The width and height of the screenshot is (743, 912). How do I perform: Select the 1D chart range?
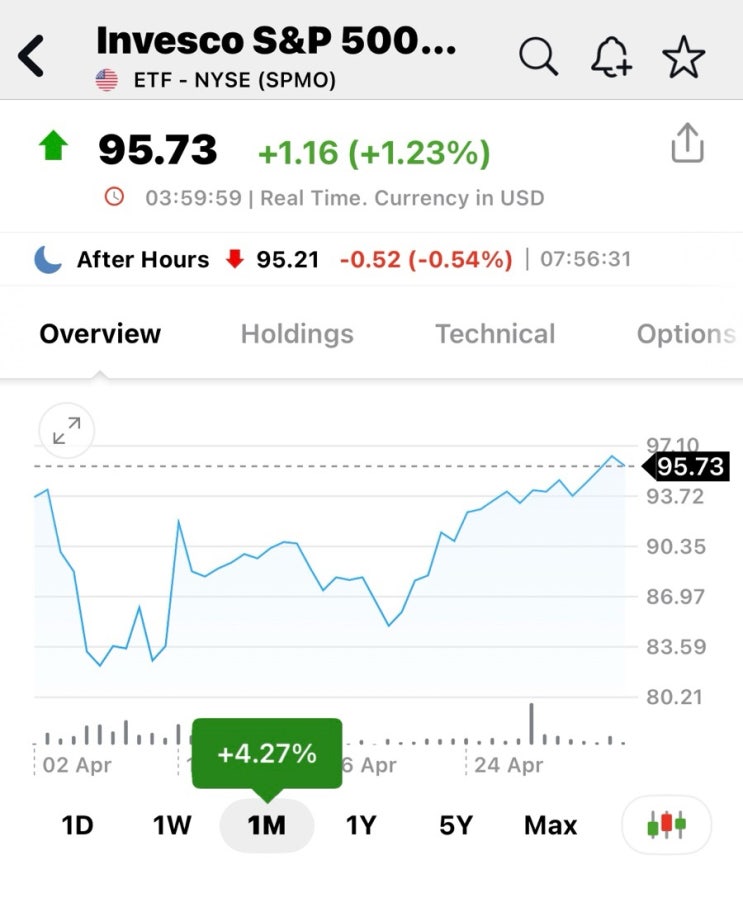pos(77,826)
